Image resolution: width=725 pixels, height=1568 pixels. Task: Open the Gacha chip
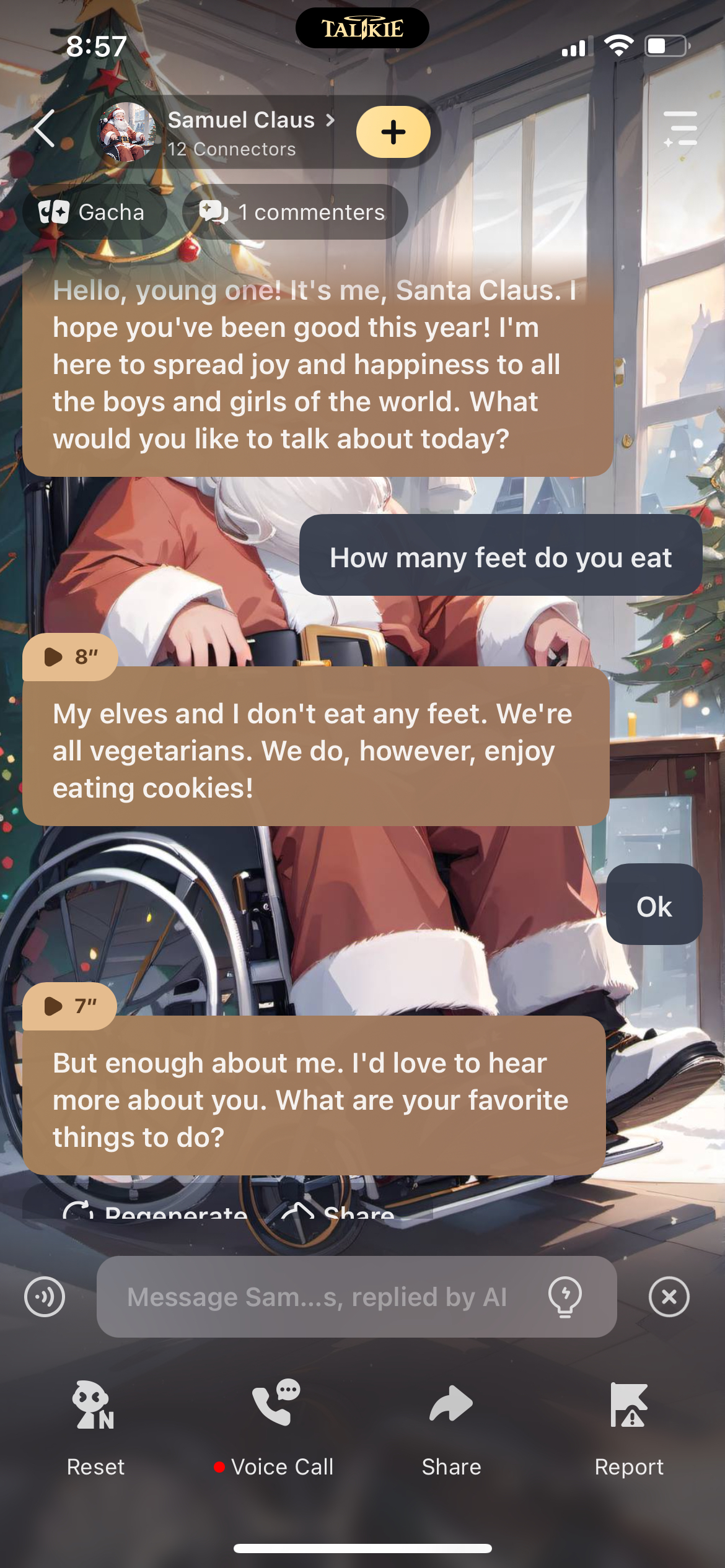point(94,212)
